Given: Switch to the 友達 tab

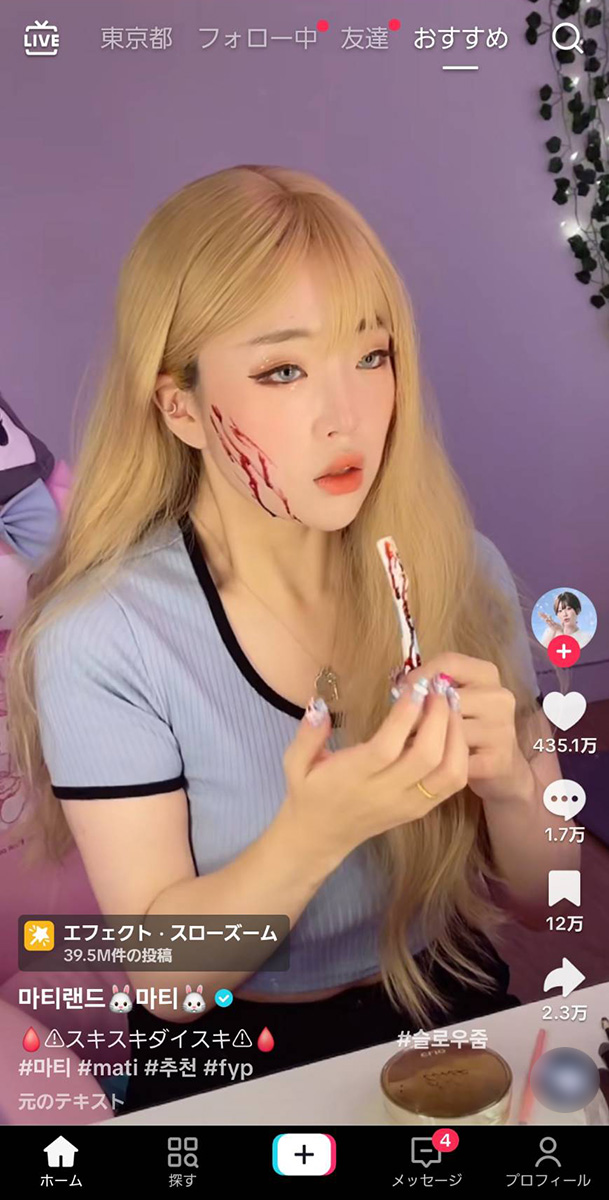Looking at the screenshot, I should 364,39.
